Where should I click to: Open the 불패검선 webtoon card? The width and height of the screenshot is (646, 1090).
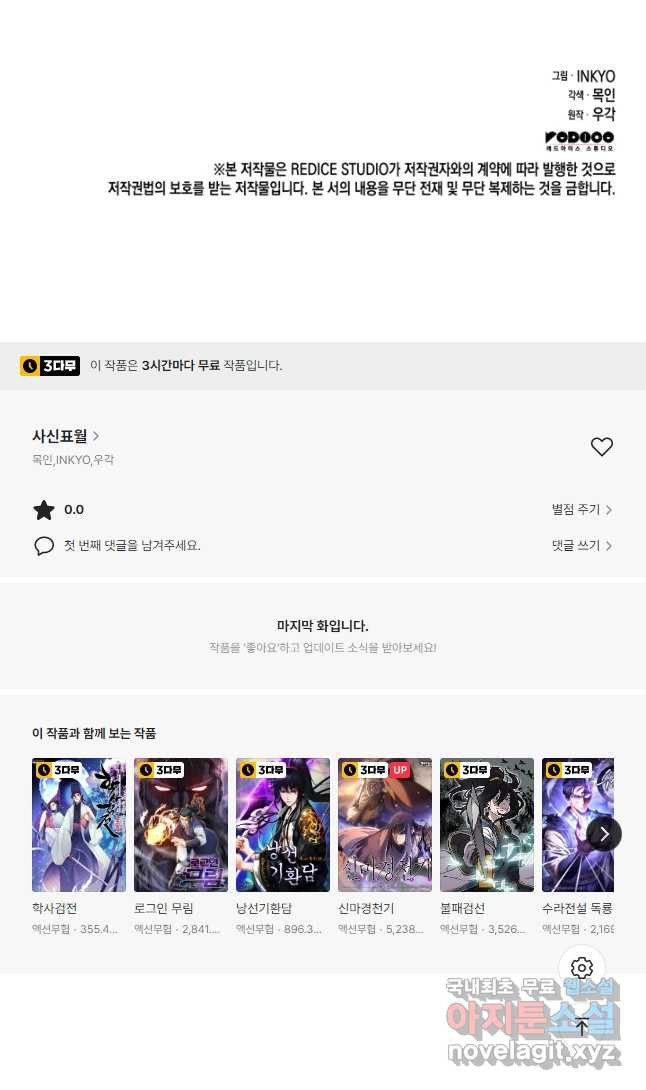487,825
